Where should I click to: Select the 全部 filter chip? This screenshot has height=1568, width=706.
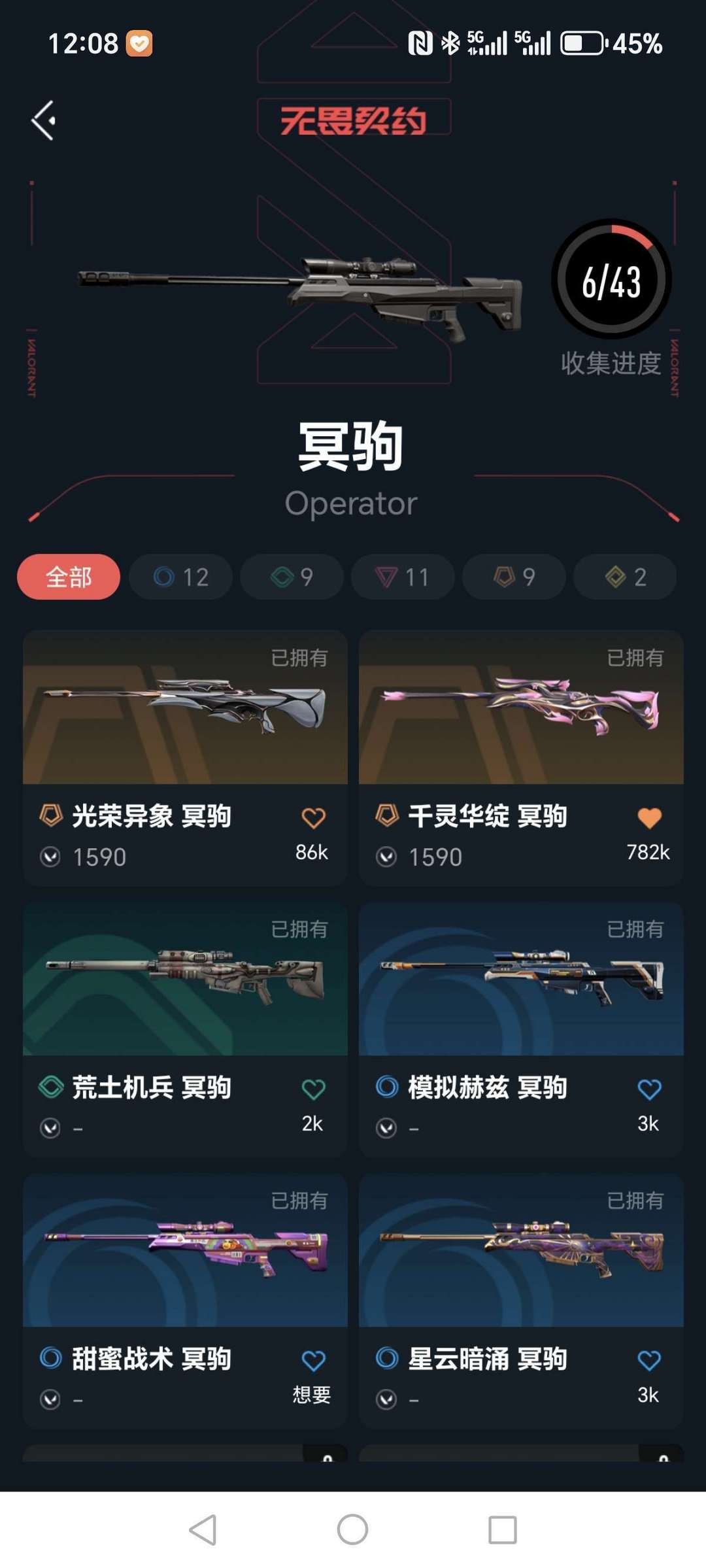pyautogui.click(x=69, y=577)
